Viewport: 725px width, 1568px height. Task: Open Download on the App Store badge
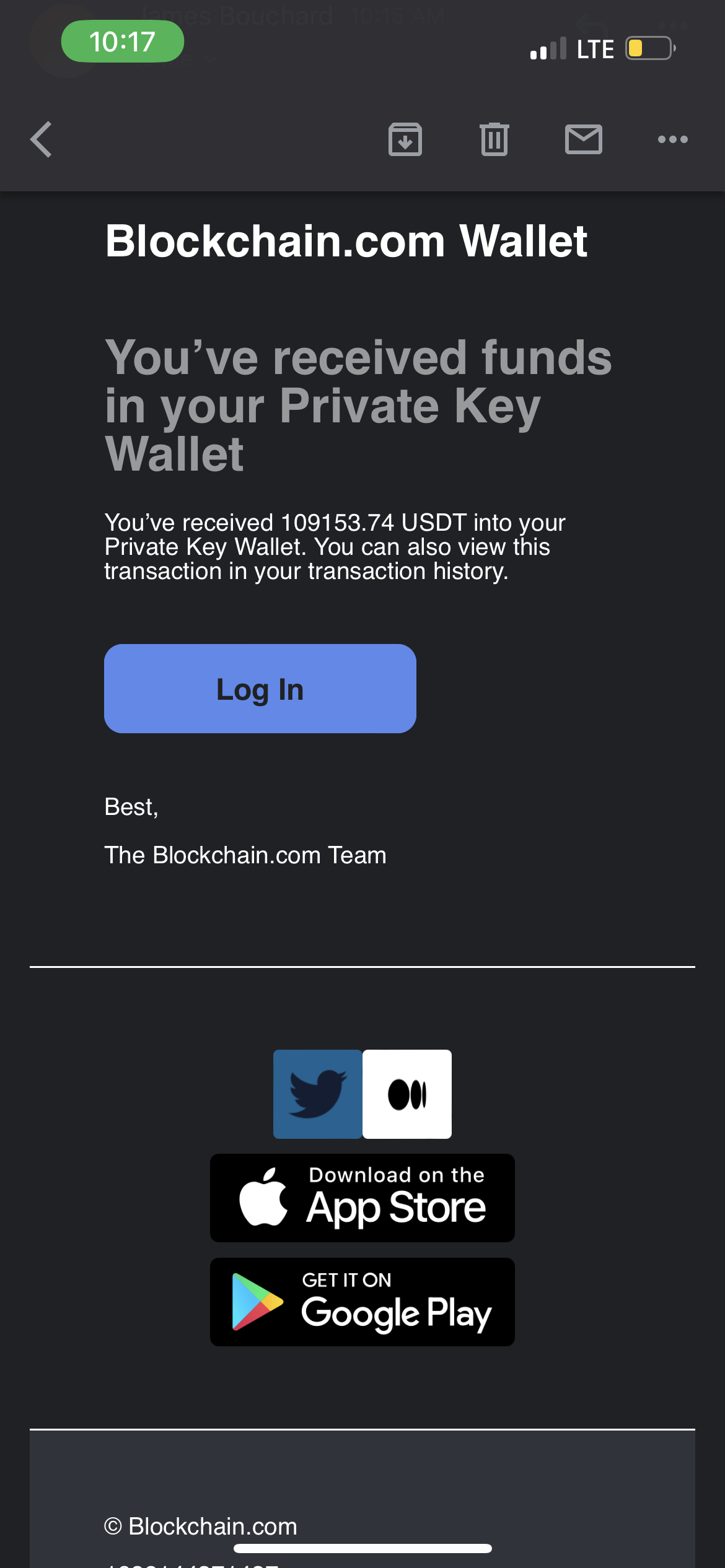[362, 1198]
